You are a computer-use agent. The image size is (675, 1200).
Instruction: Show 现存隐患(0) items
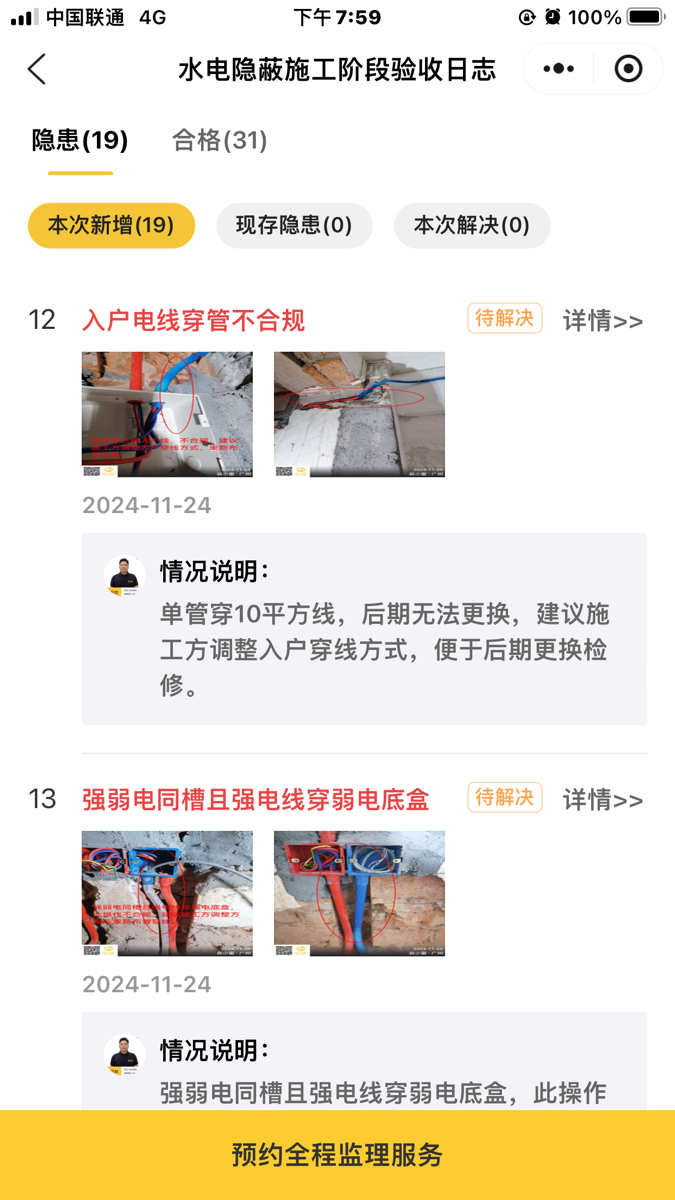tap(294, 225)
